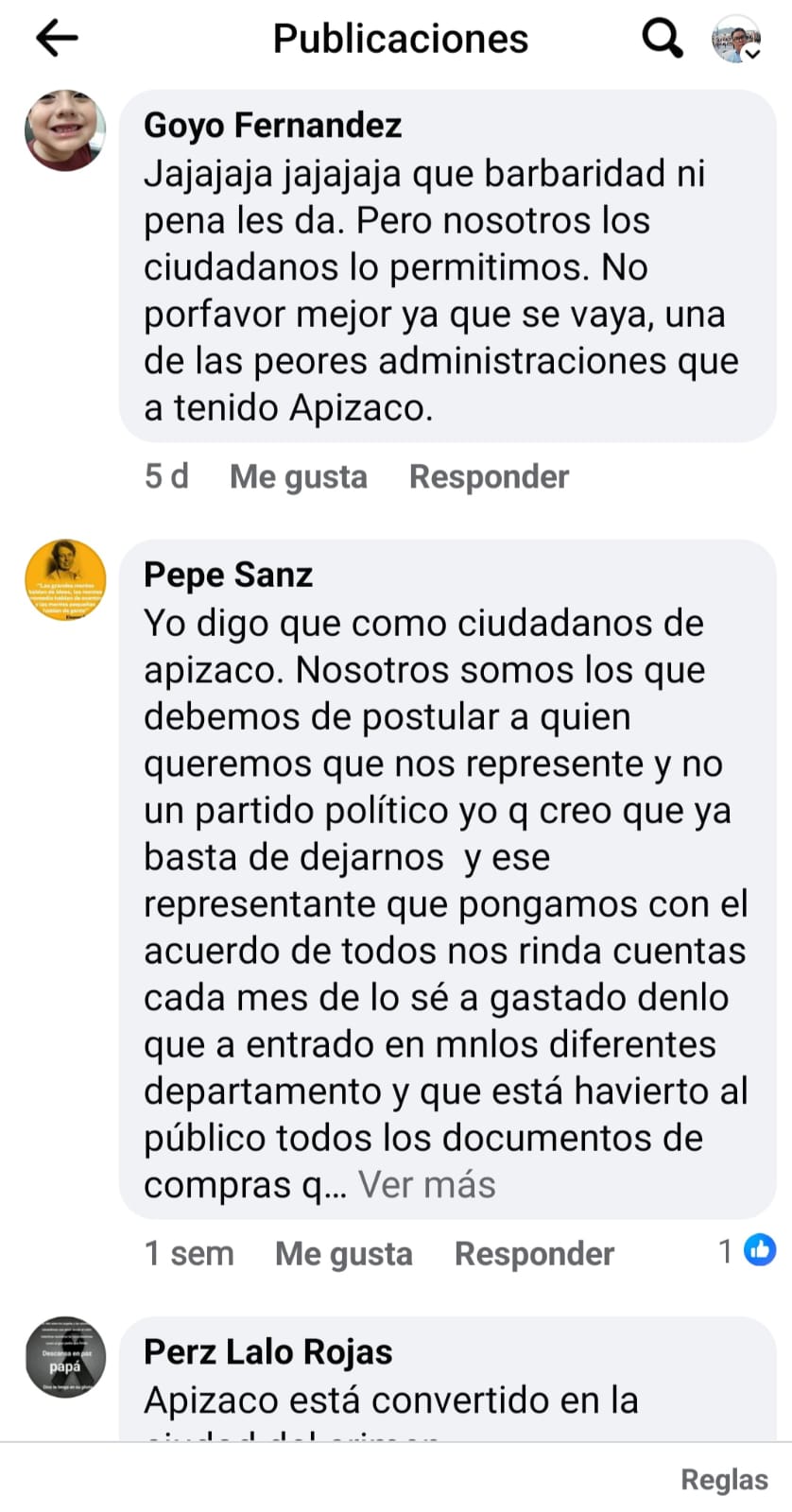The height and width of the screenshot is (1512, 792).
Task: Open Perz Lalo Rojas's name link
Action: (268, 1352)
